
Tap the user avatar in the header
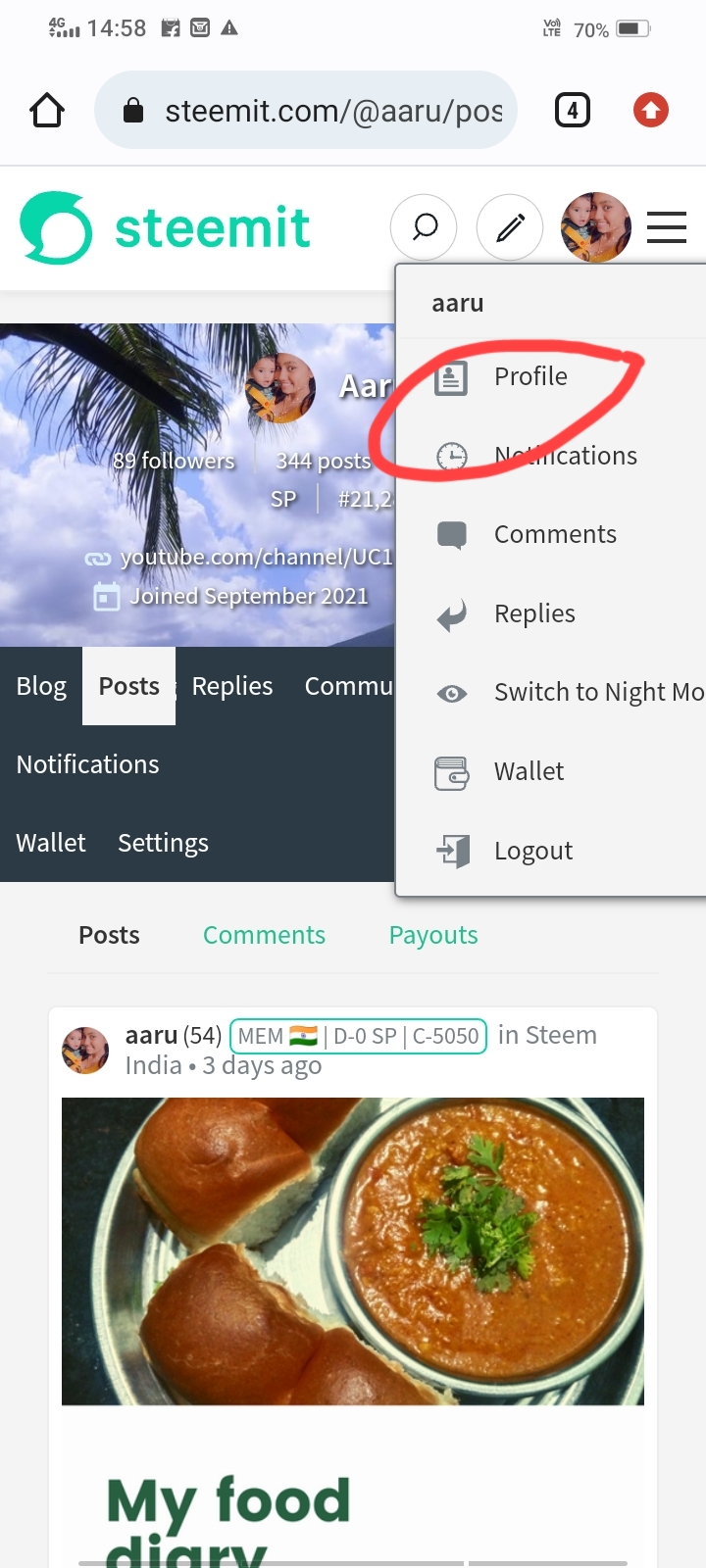pos(595,227)
